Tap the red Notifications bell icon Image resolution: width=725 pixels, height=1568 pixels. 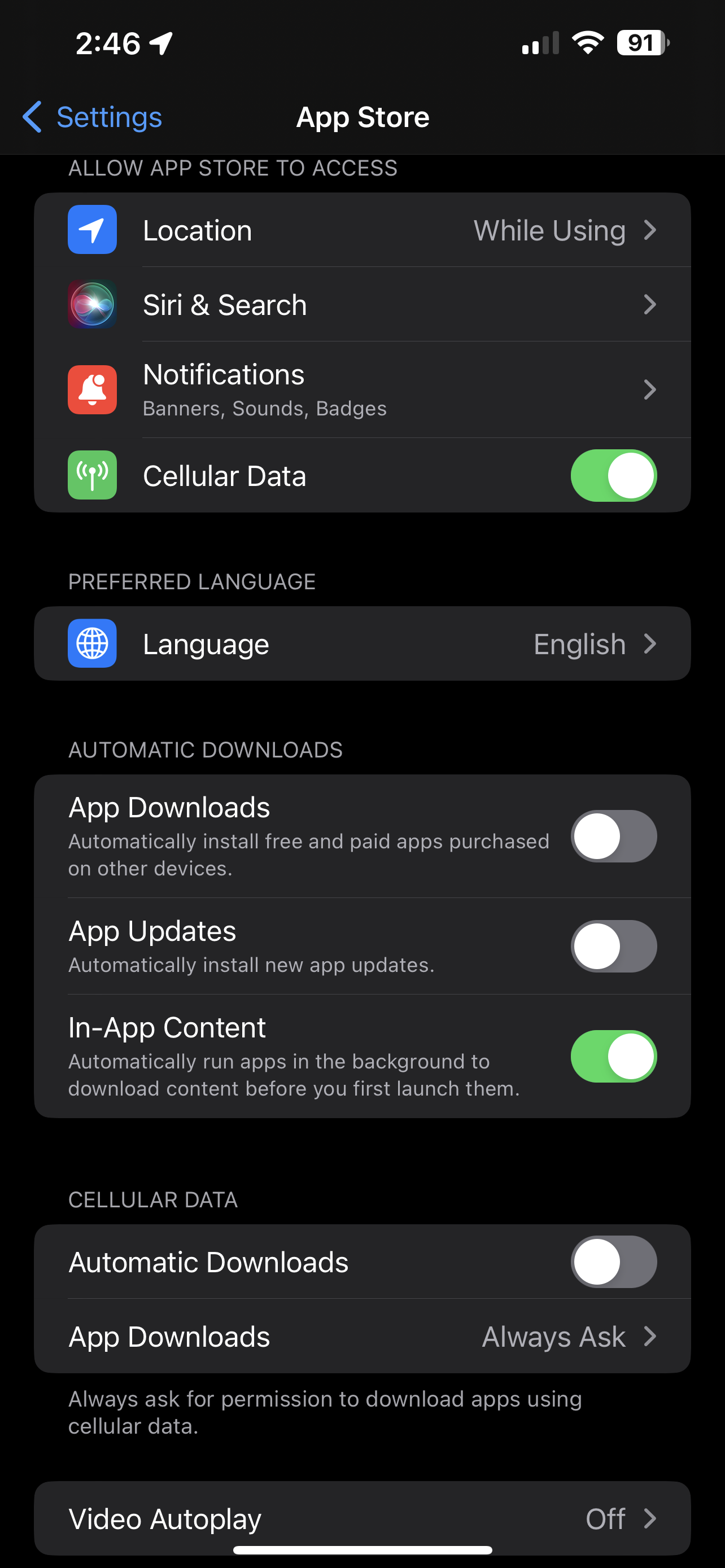pyautogui.click(x=92, y=389)
